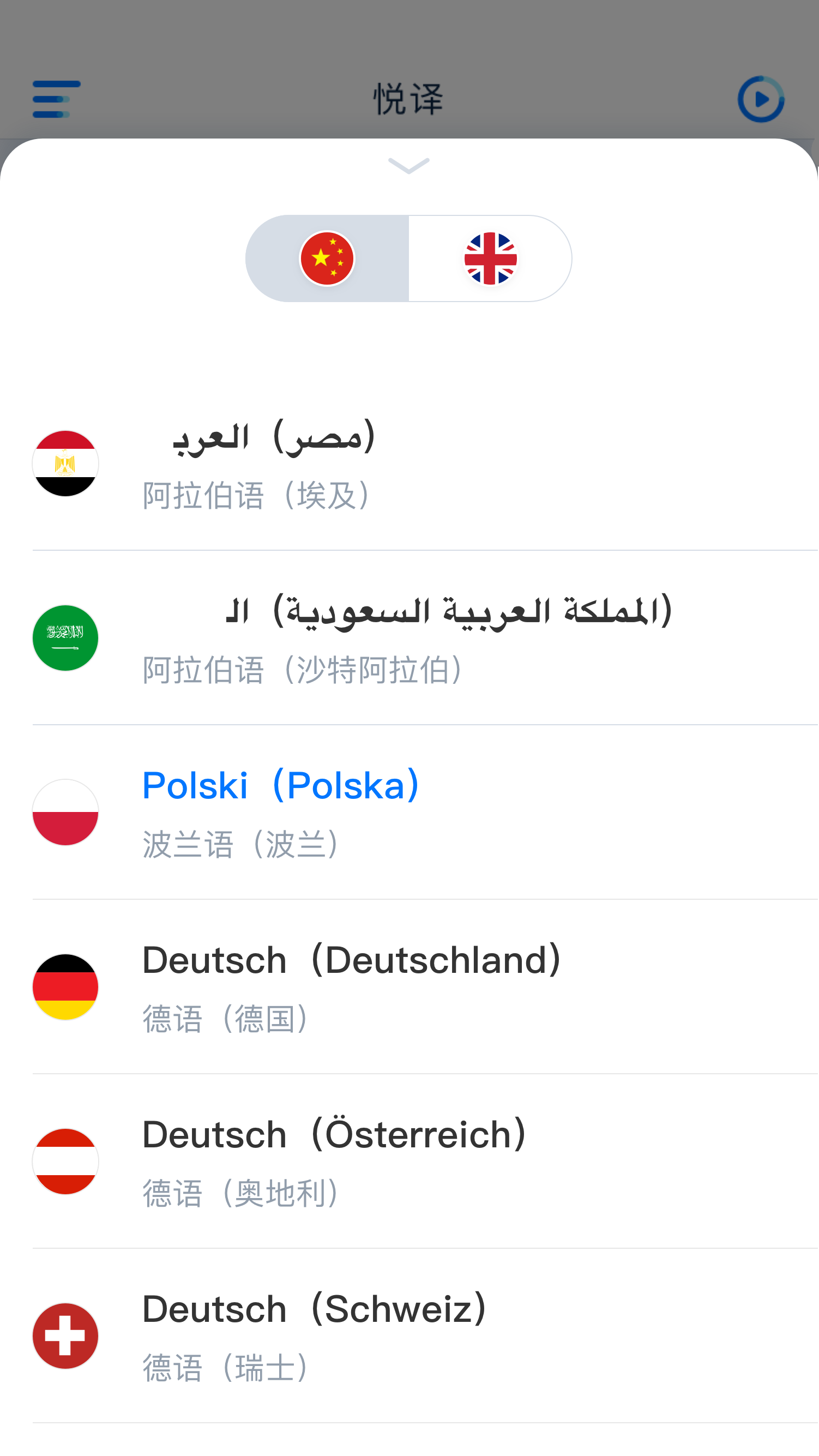Pick Deutsch (Deutschland)
Screen dimensions: 819x1456
409,987
